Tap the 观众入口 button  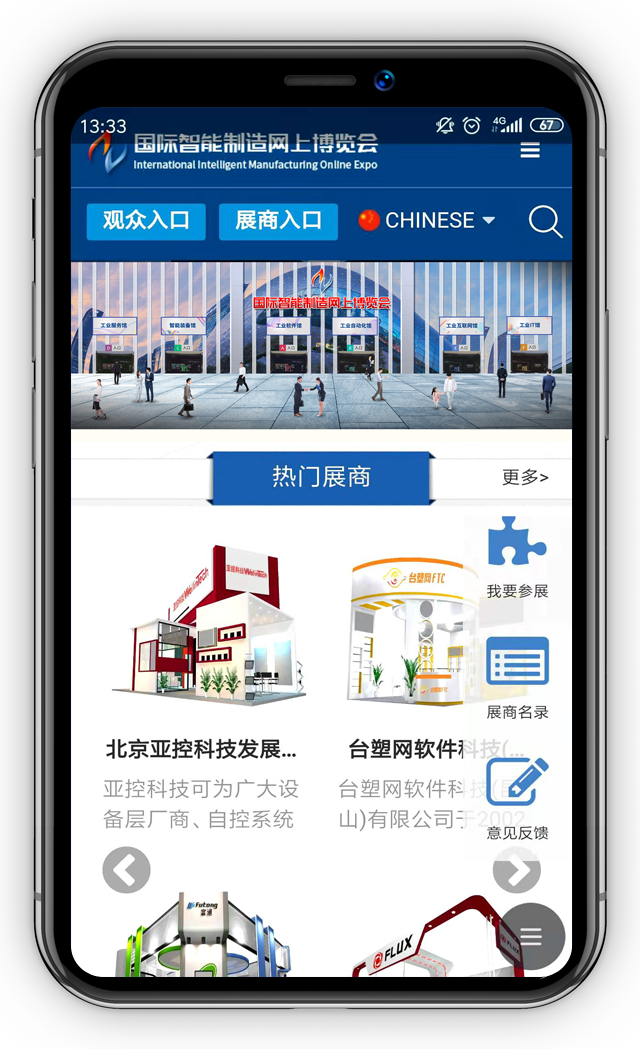pos(146,221)
